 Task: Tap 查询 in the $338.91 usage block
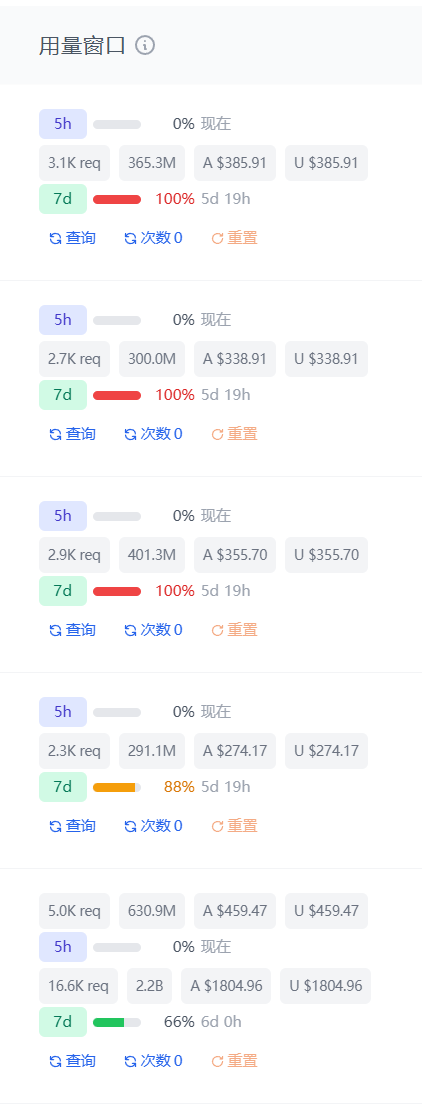[x=72, y=434]
